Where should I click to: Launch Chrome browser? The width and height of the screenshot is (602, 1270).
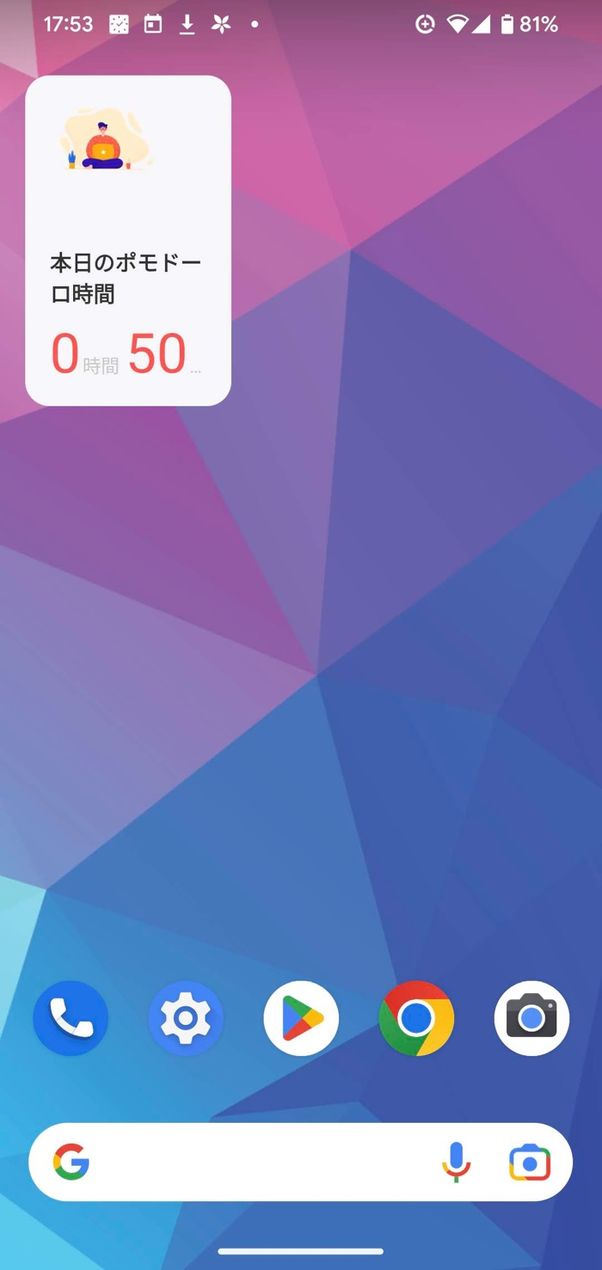pyautogui.click(x=416, y=1018)
